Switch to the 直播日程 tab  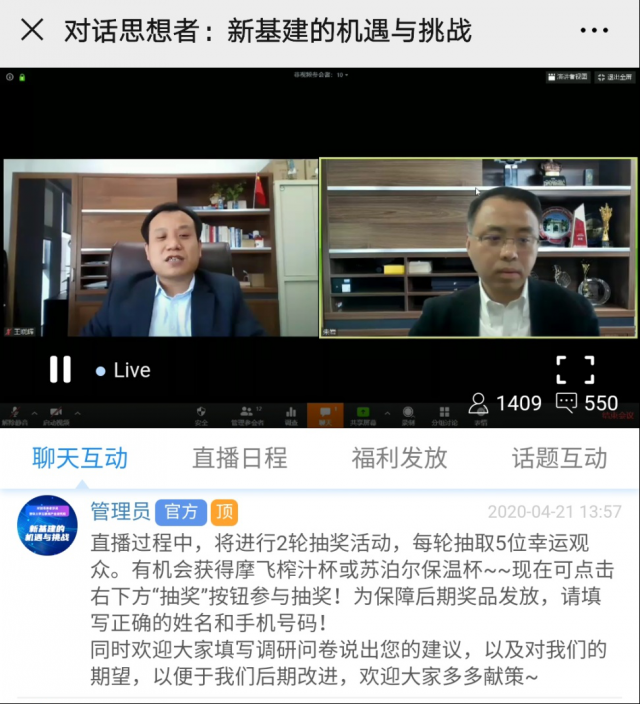pyautogui.click(x=240, y=458)
